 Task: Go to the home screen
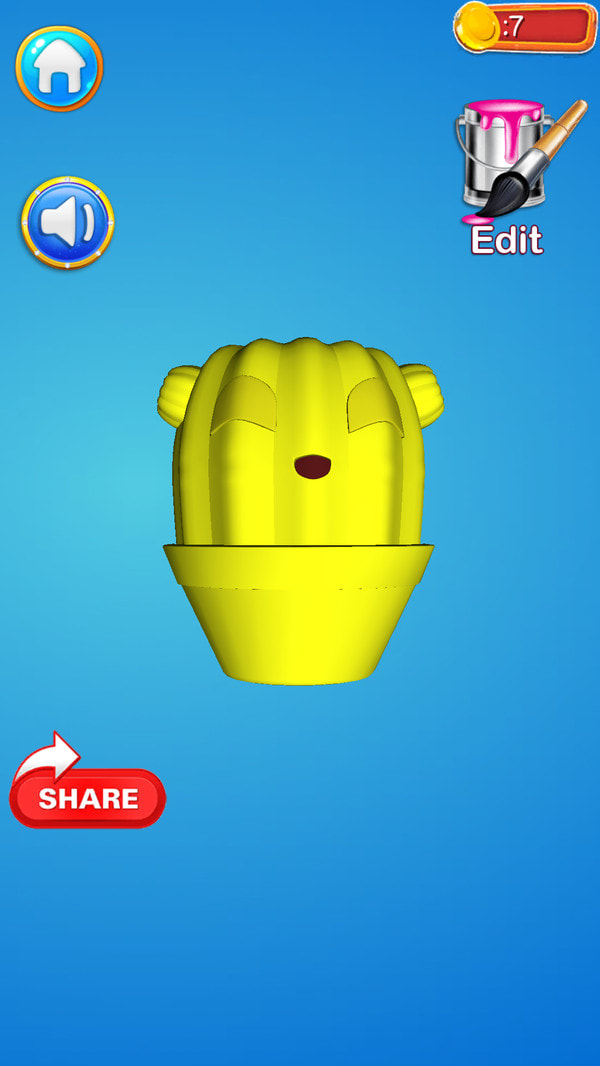[x=59, y=68]
